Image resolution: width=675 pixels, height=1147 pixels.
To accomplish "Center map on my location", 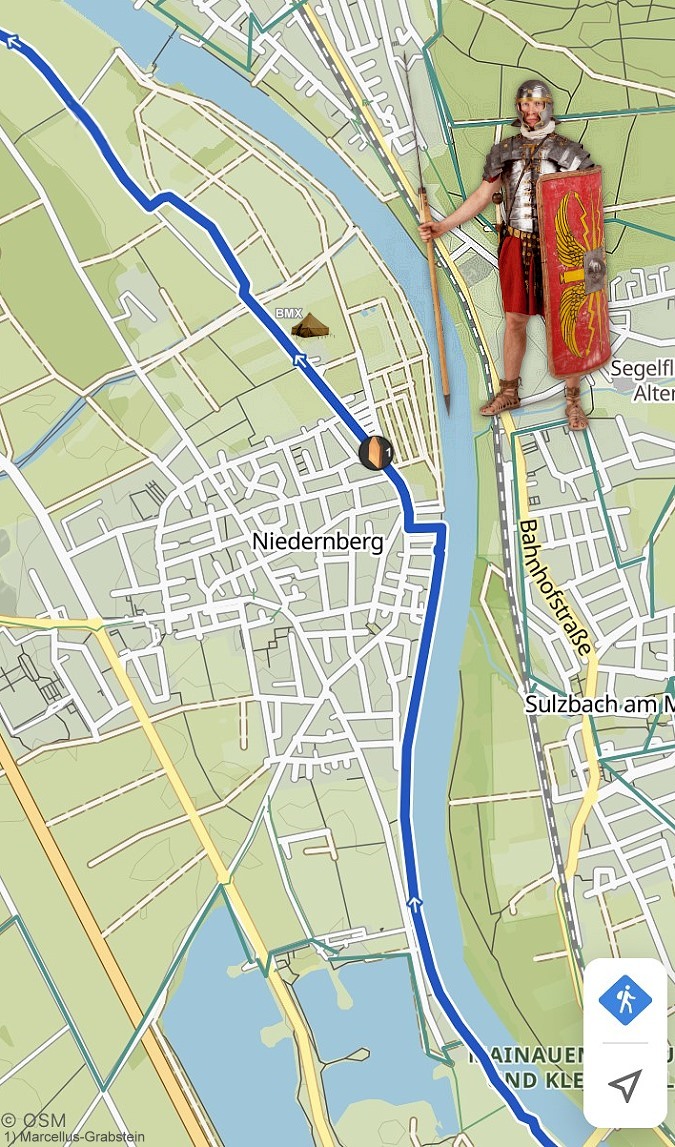I will 625,1086.
